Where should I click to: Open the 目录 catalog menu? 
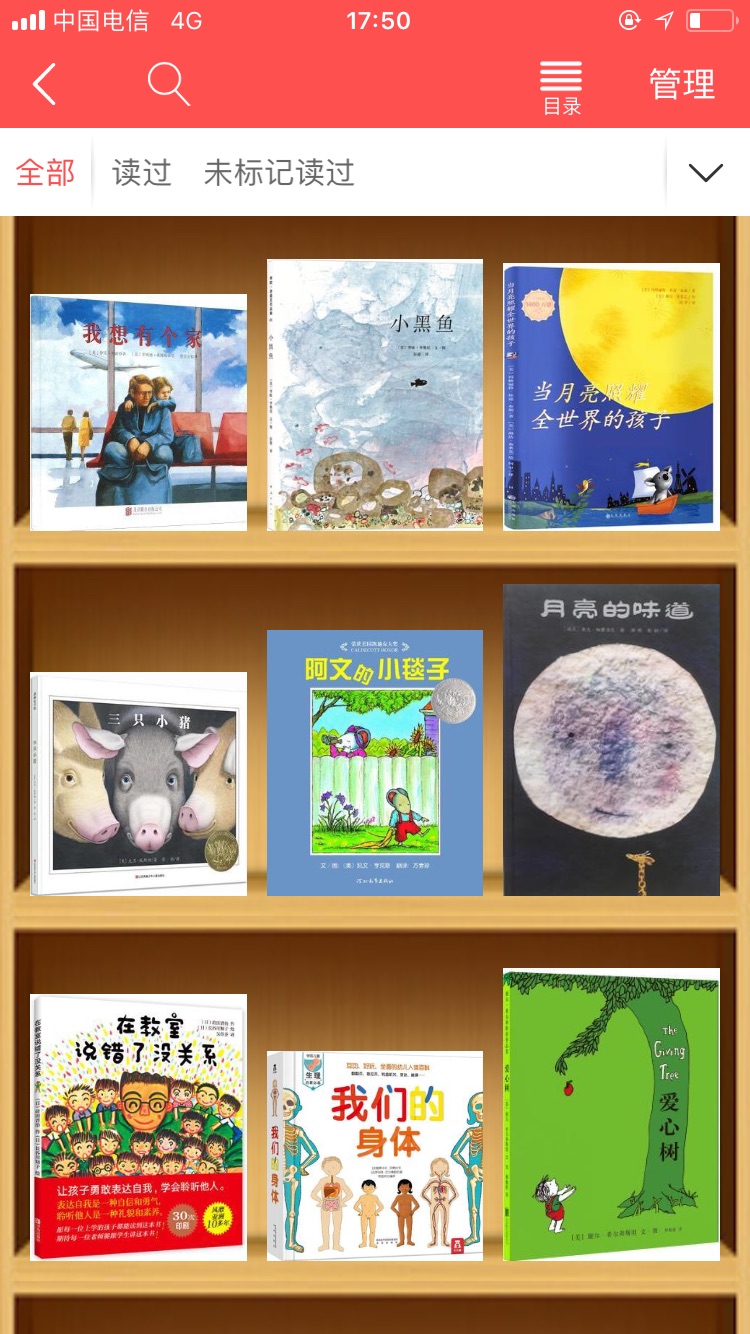point(561,87)
